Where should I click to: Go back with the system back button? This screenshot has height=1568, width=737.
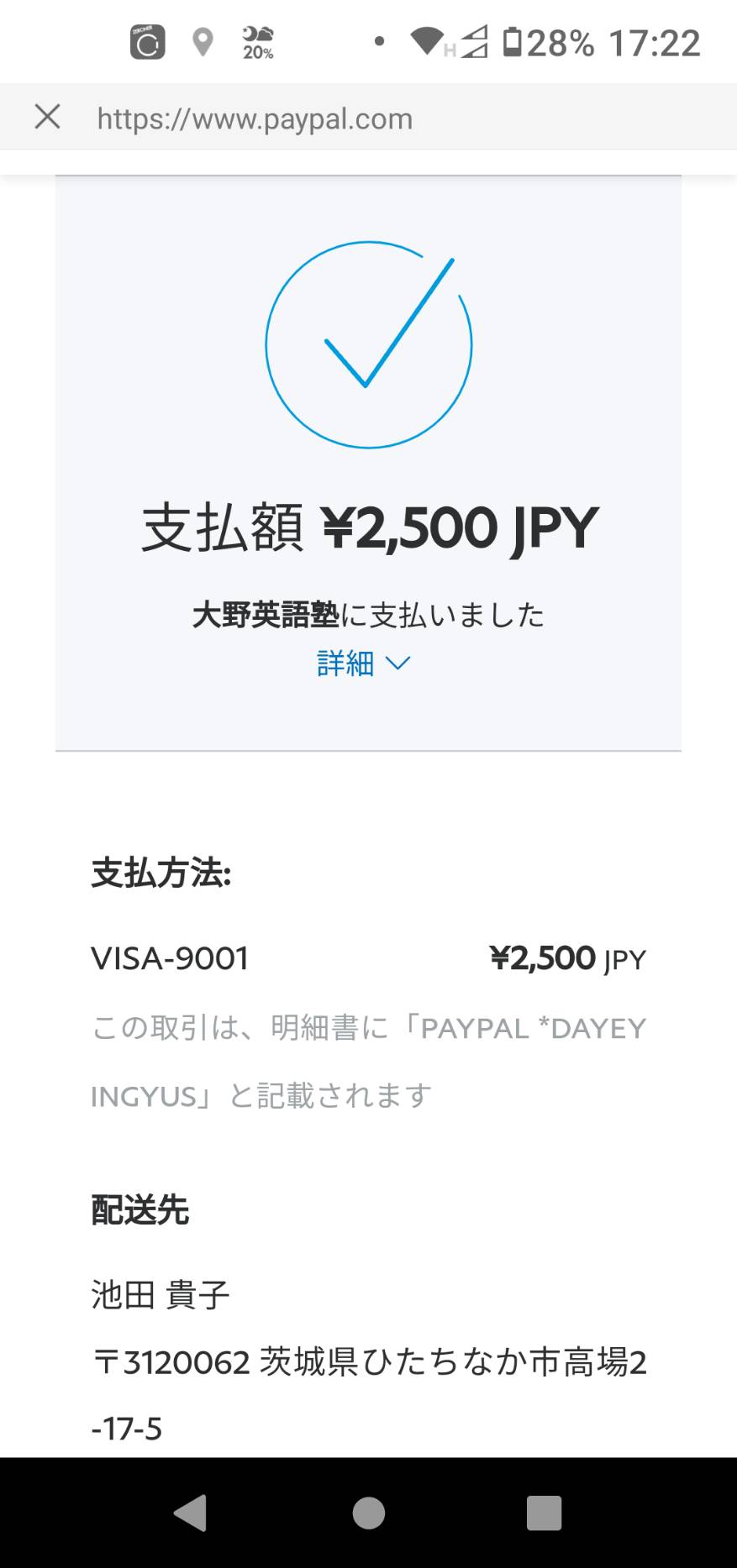[191, 1513]
